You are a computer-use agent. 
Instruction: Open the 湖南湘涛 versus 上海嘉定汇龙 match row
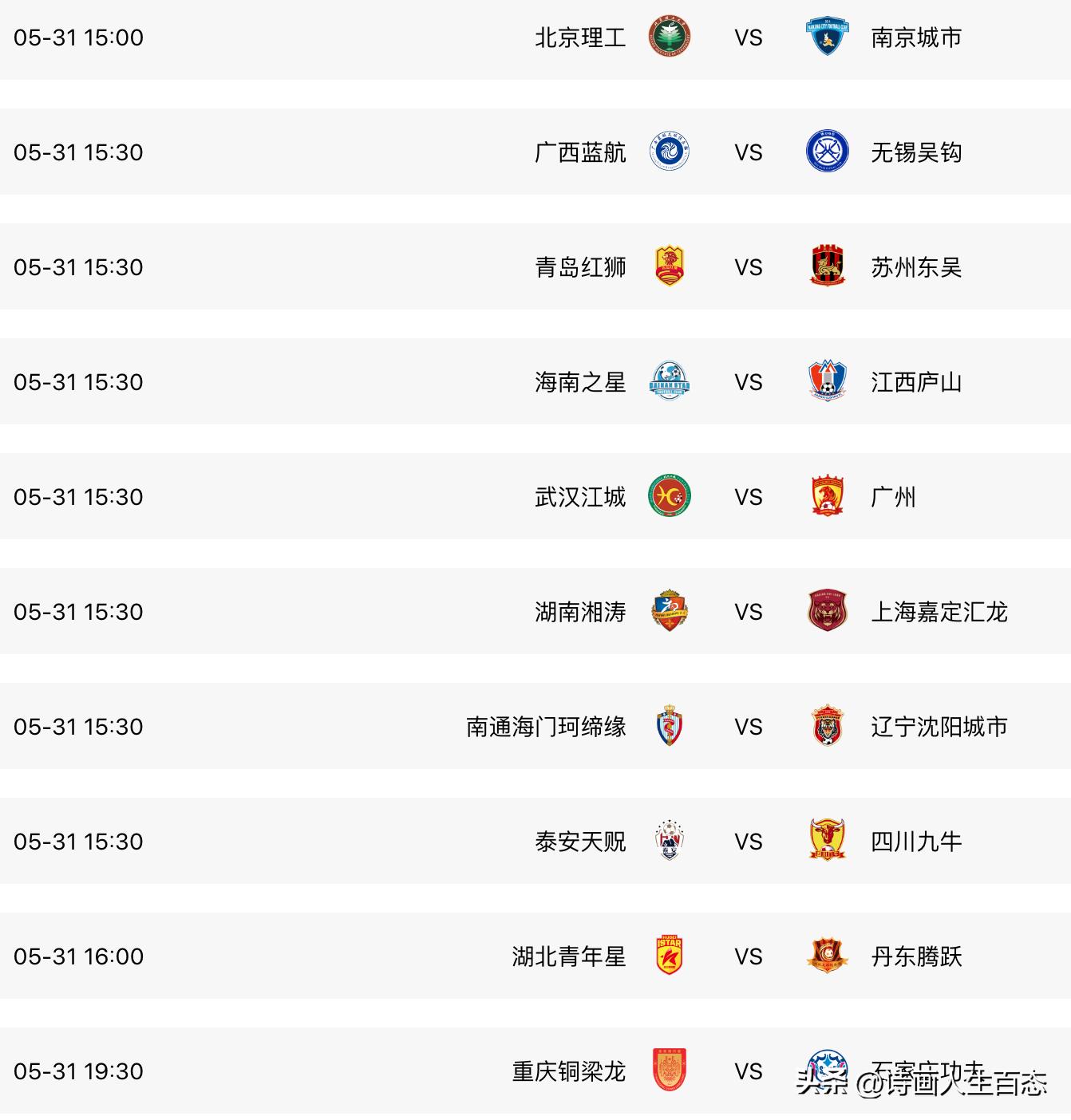535,612
